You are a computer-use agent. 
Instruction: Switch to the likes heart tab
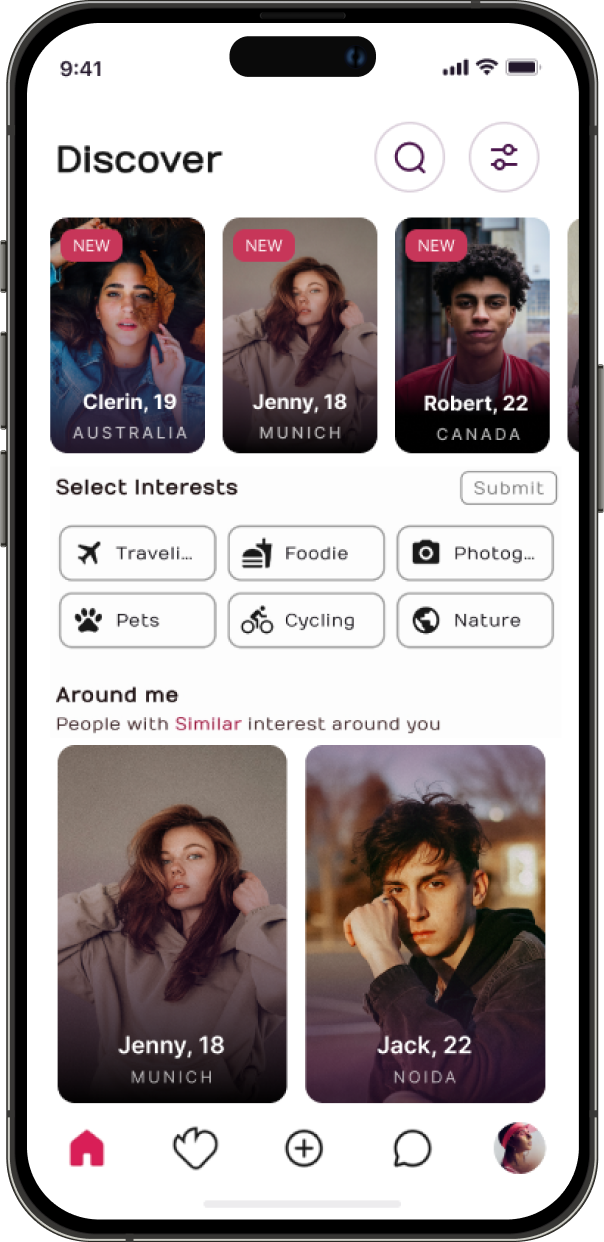tap(195, 1149)
